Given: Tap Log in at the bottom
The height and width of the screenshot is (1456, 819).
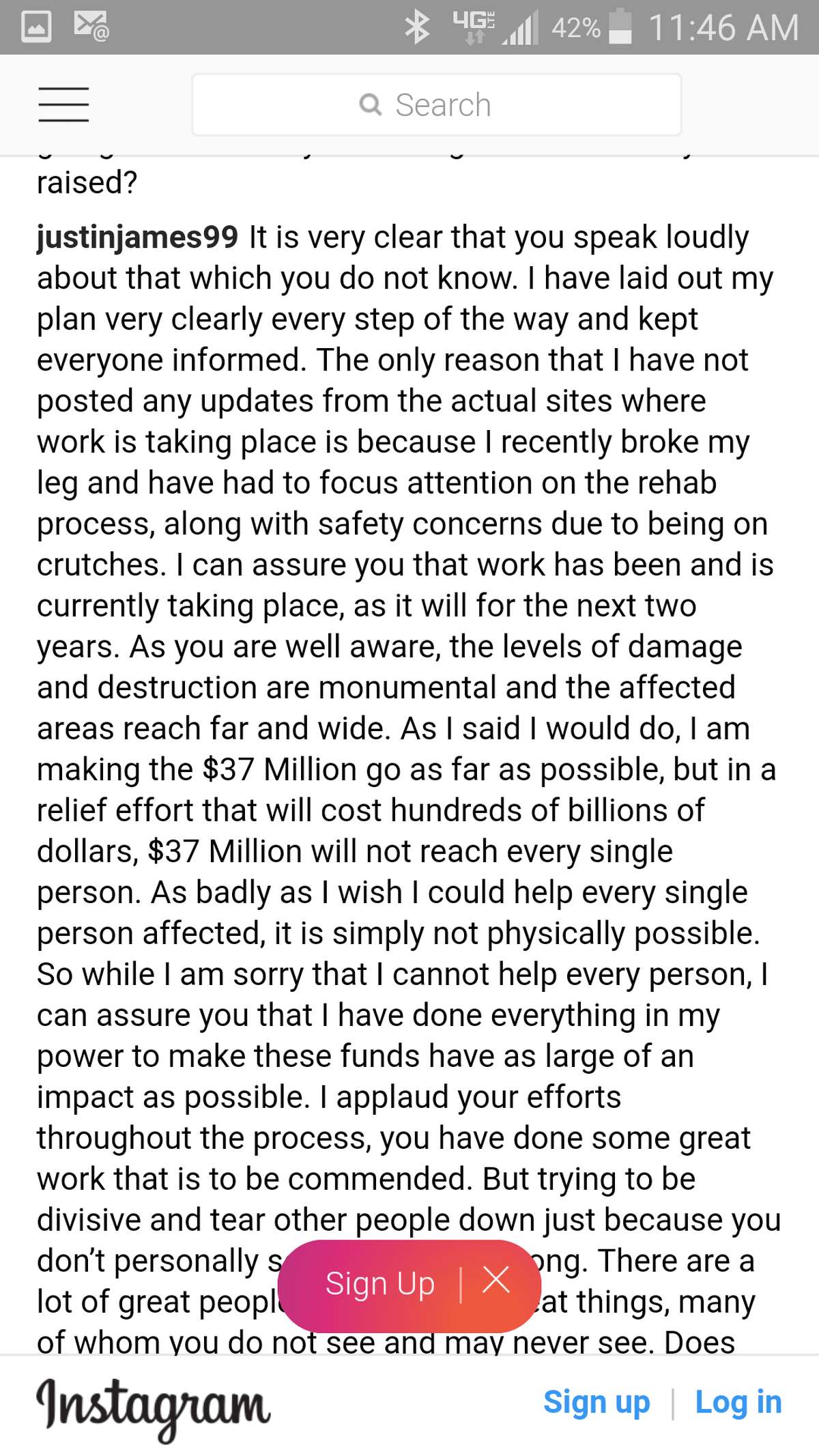Looking at the screenshot, I should tap(738, 1402).
